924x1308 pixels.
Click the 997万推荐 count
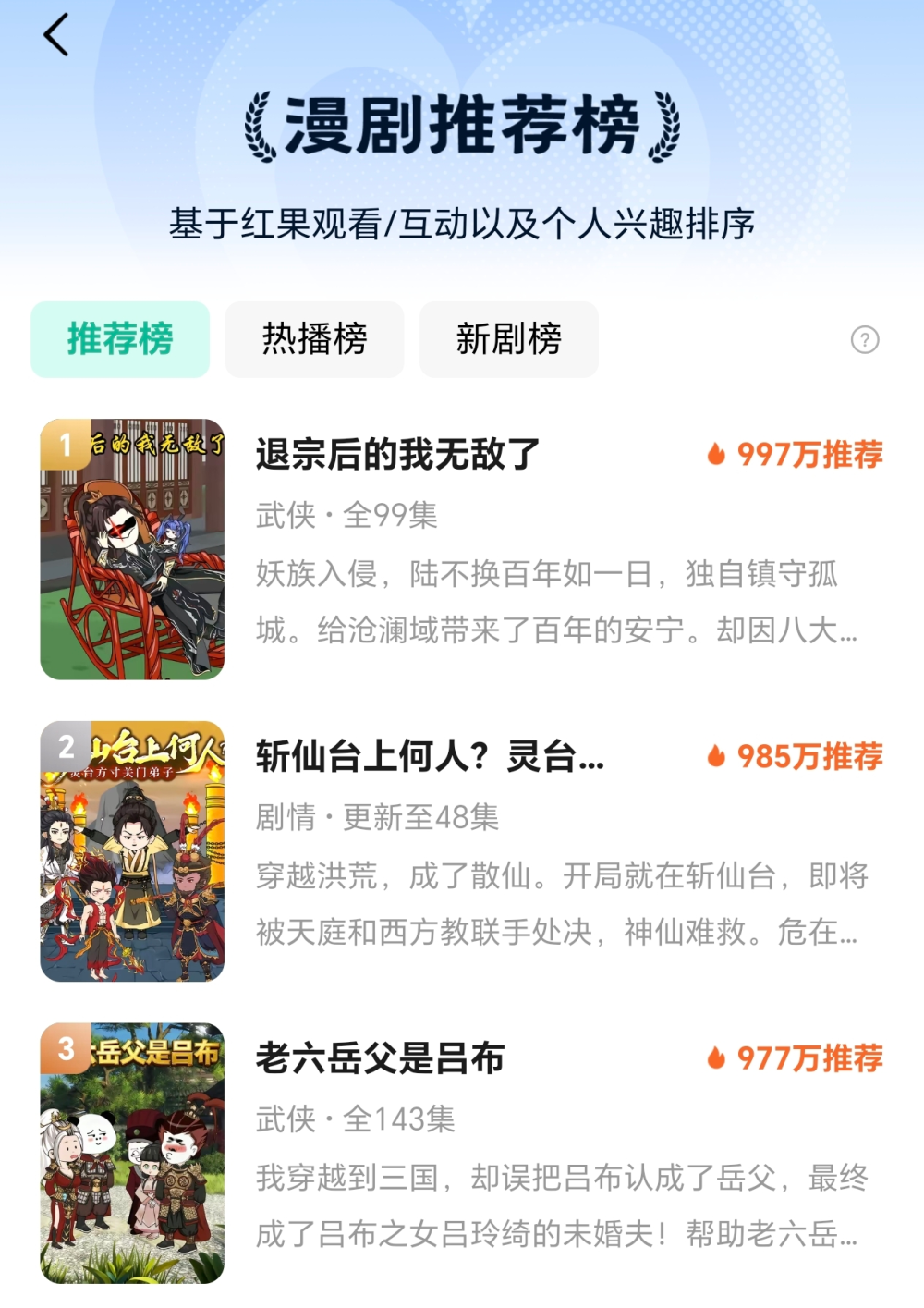coord(804,453)
